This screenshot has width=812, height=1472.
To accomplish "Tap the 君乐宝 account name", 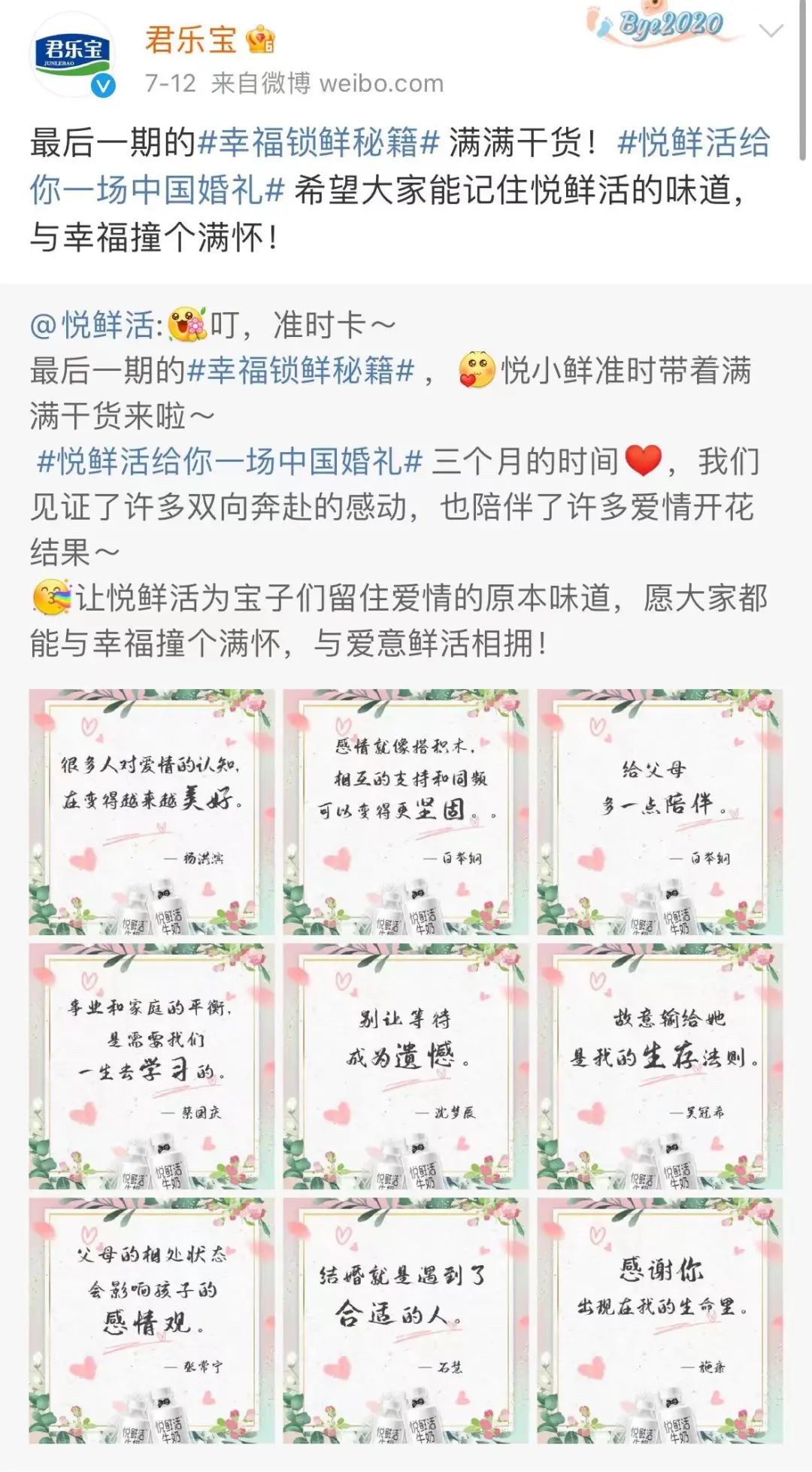I will pos(191,41).
